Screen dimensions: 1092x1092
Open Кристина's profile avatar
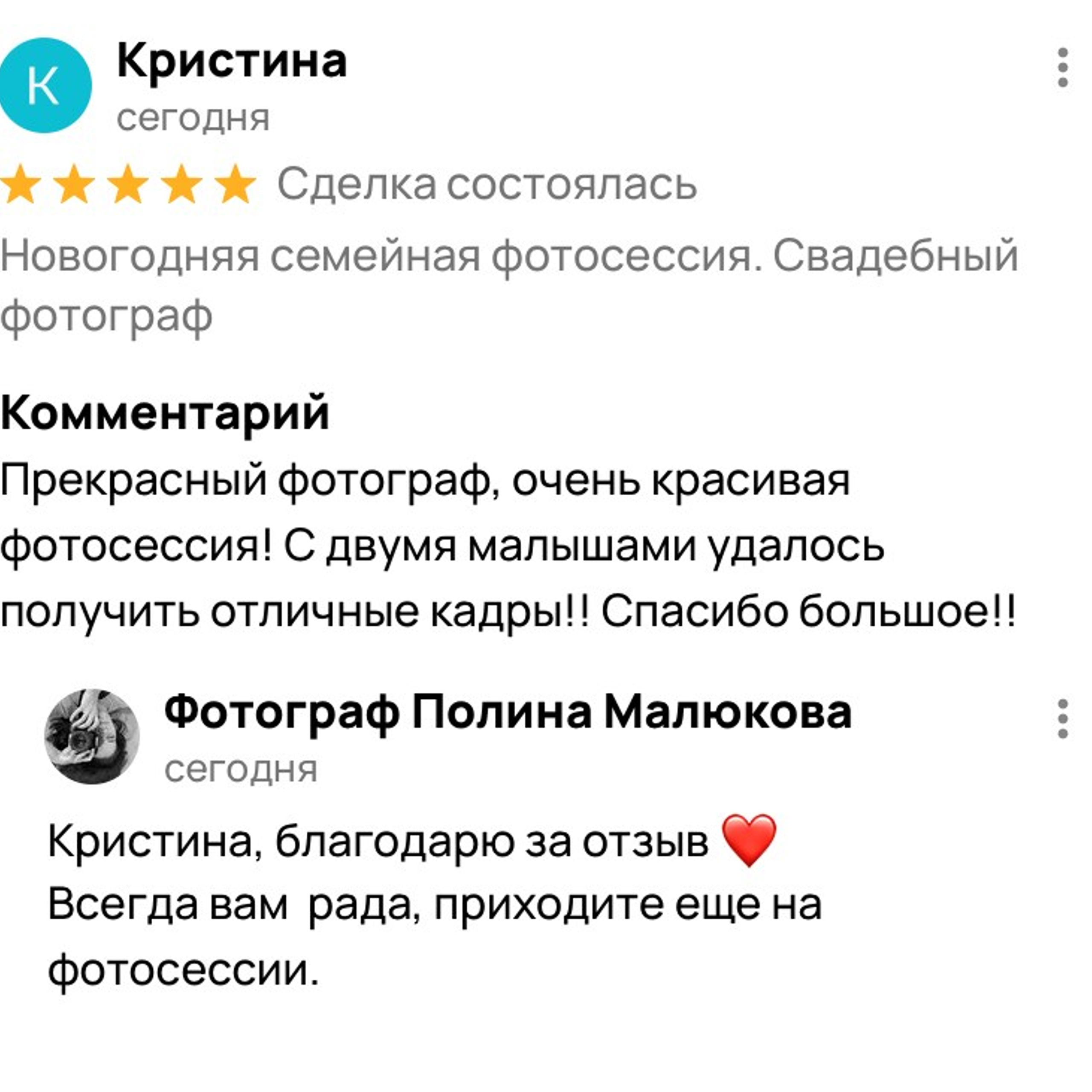coord(44,85)
